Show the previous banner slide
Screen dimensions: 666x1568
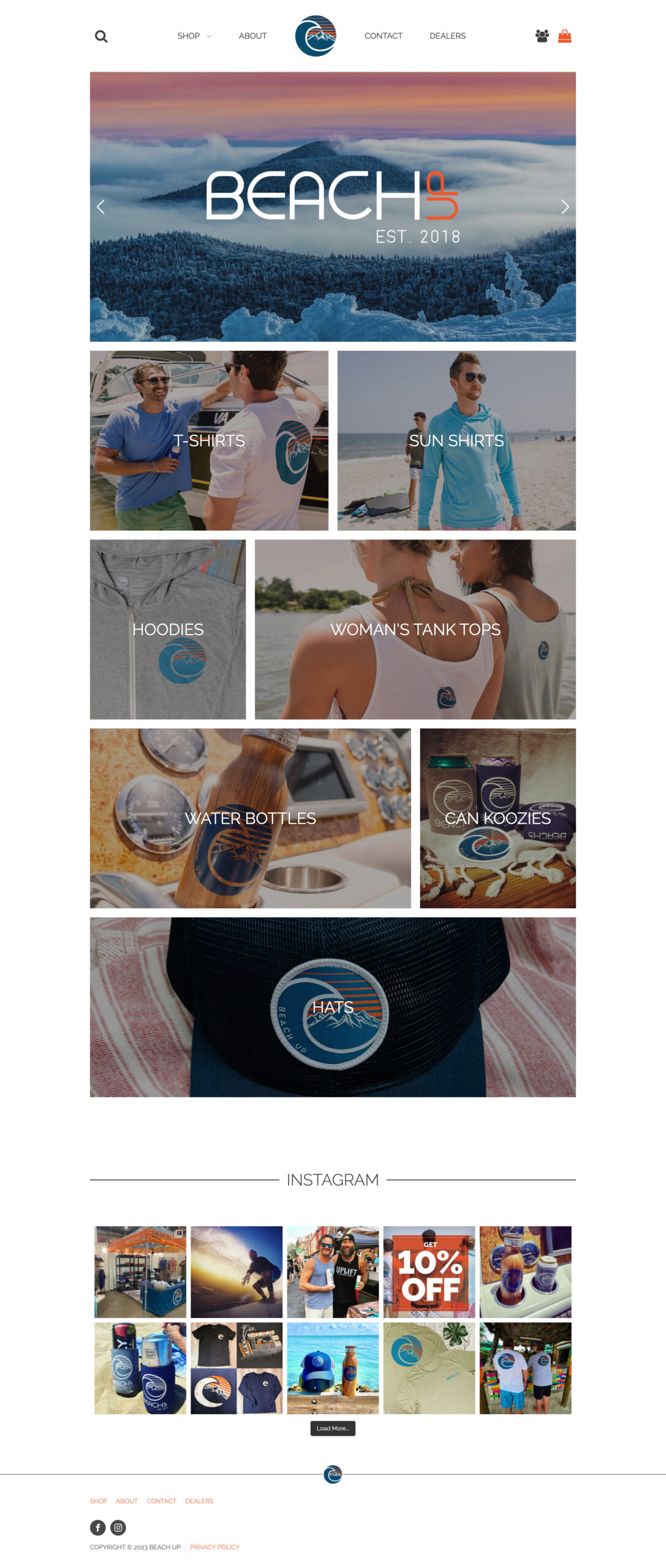[101, 207]
